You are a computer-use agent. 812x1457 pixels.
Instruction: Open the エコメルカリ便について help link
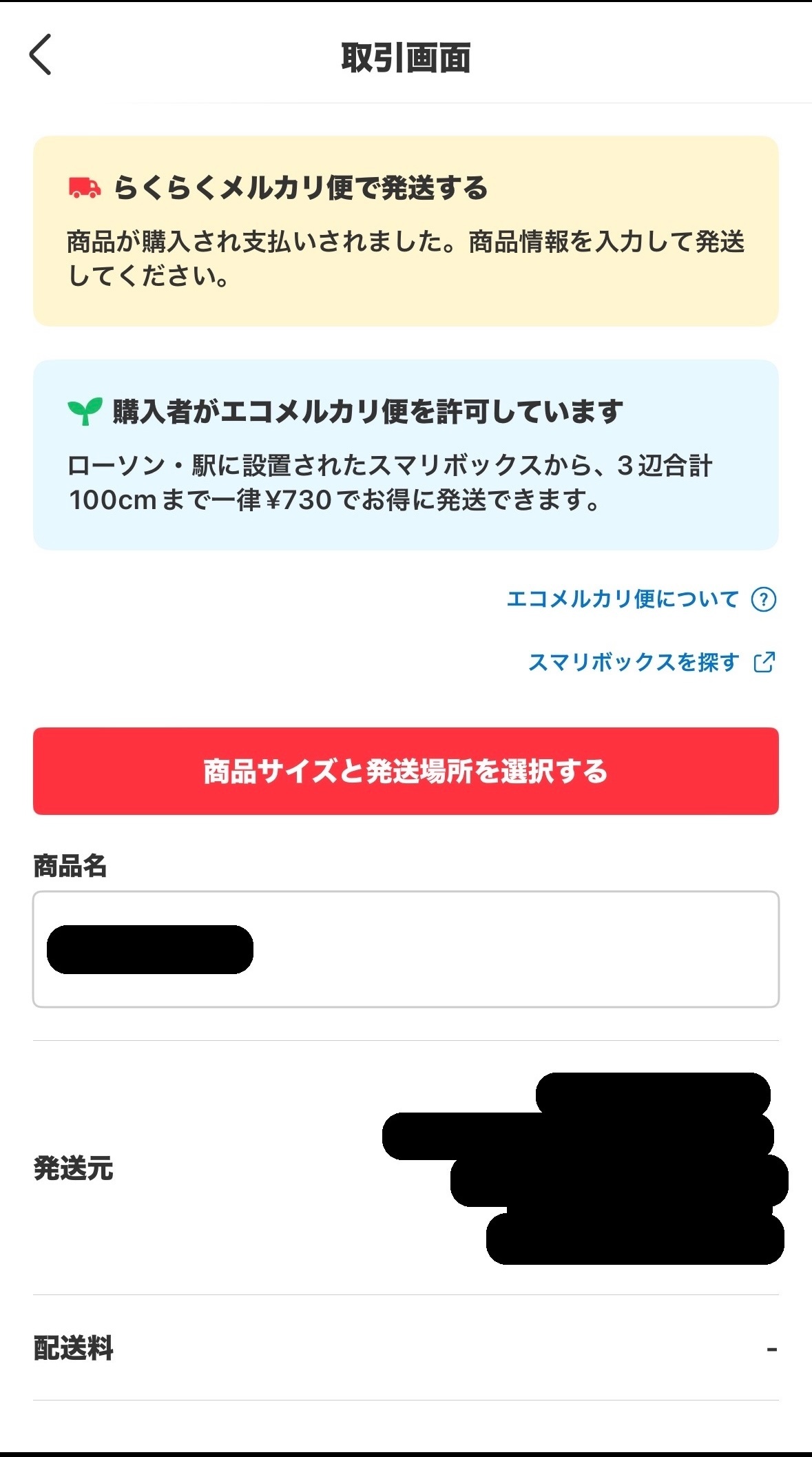pos(641,599)
